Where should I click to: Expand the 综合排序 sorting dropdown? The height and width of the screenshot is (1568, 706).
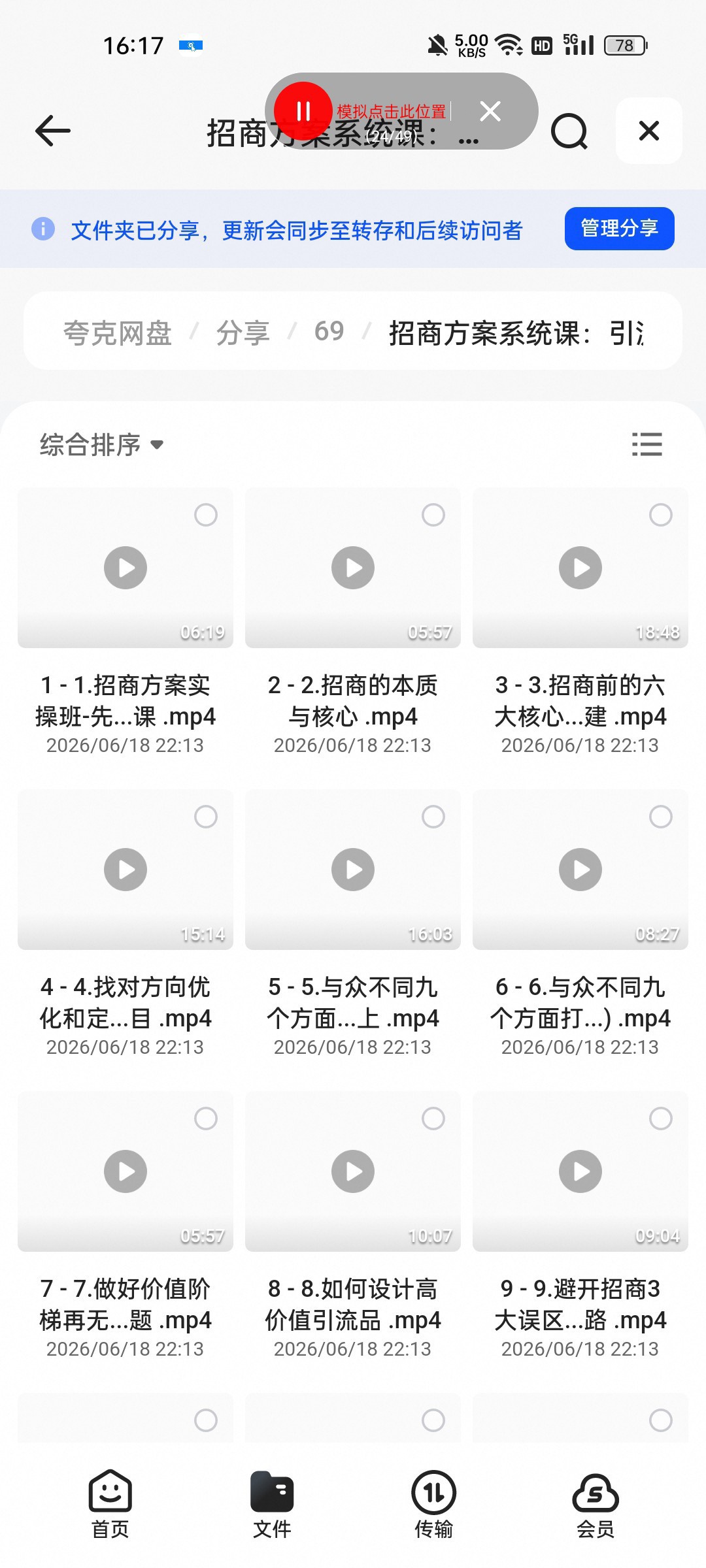[101, 445]
